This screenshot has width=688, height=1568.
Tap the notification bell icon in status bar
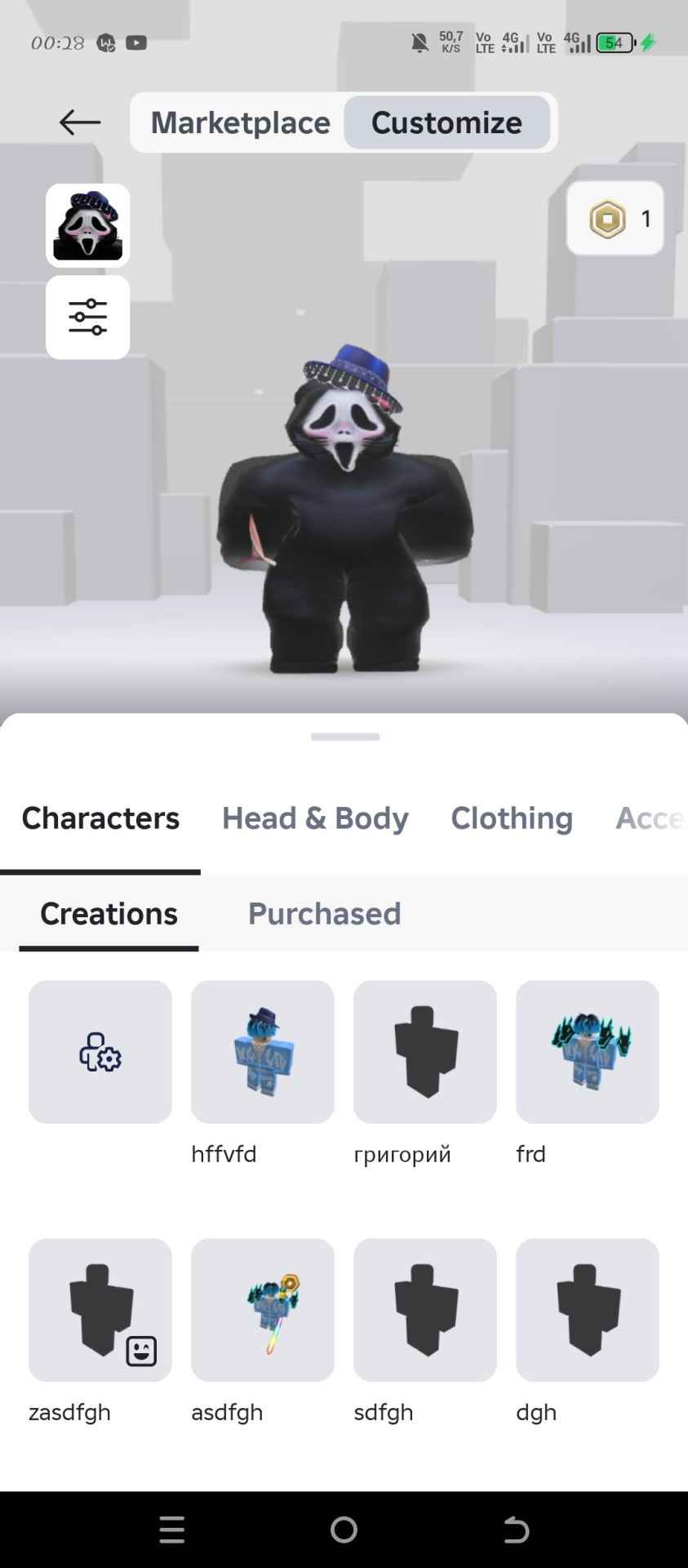419,42
